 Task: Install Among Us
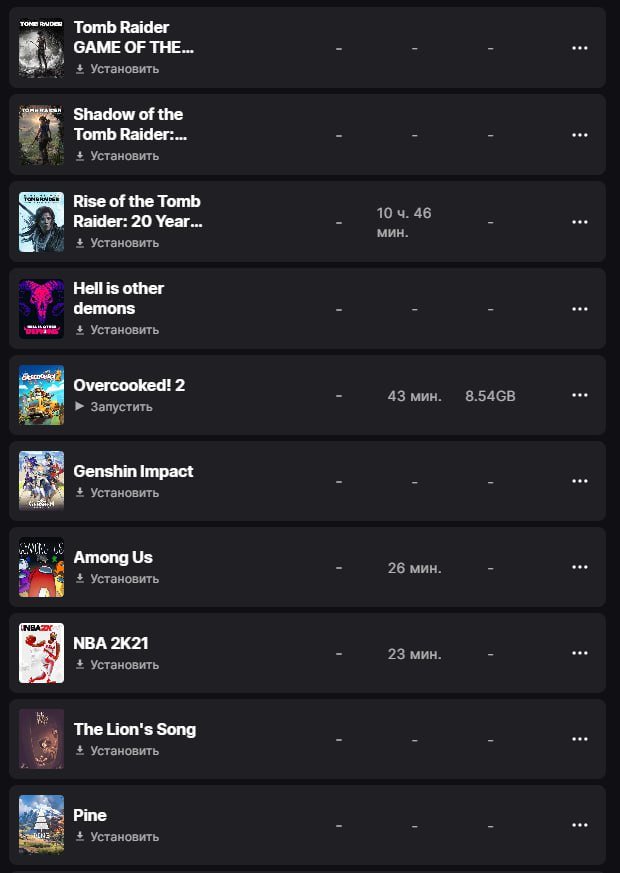pos(117,579)
